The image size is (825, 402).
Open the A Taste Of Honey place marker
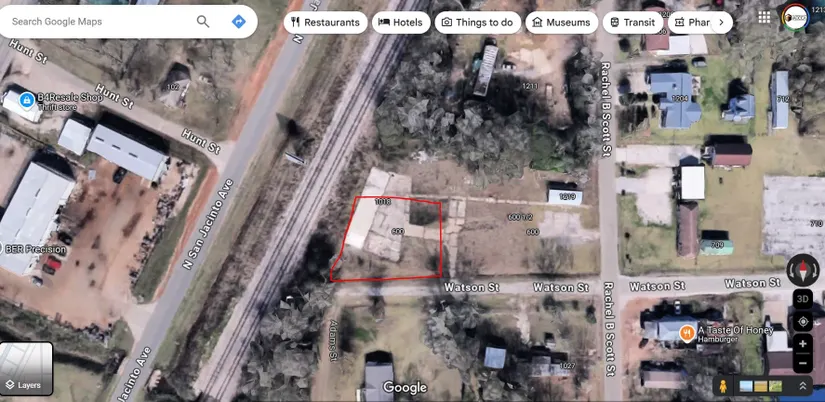[x=687, y=333]
